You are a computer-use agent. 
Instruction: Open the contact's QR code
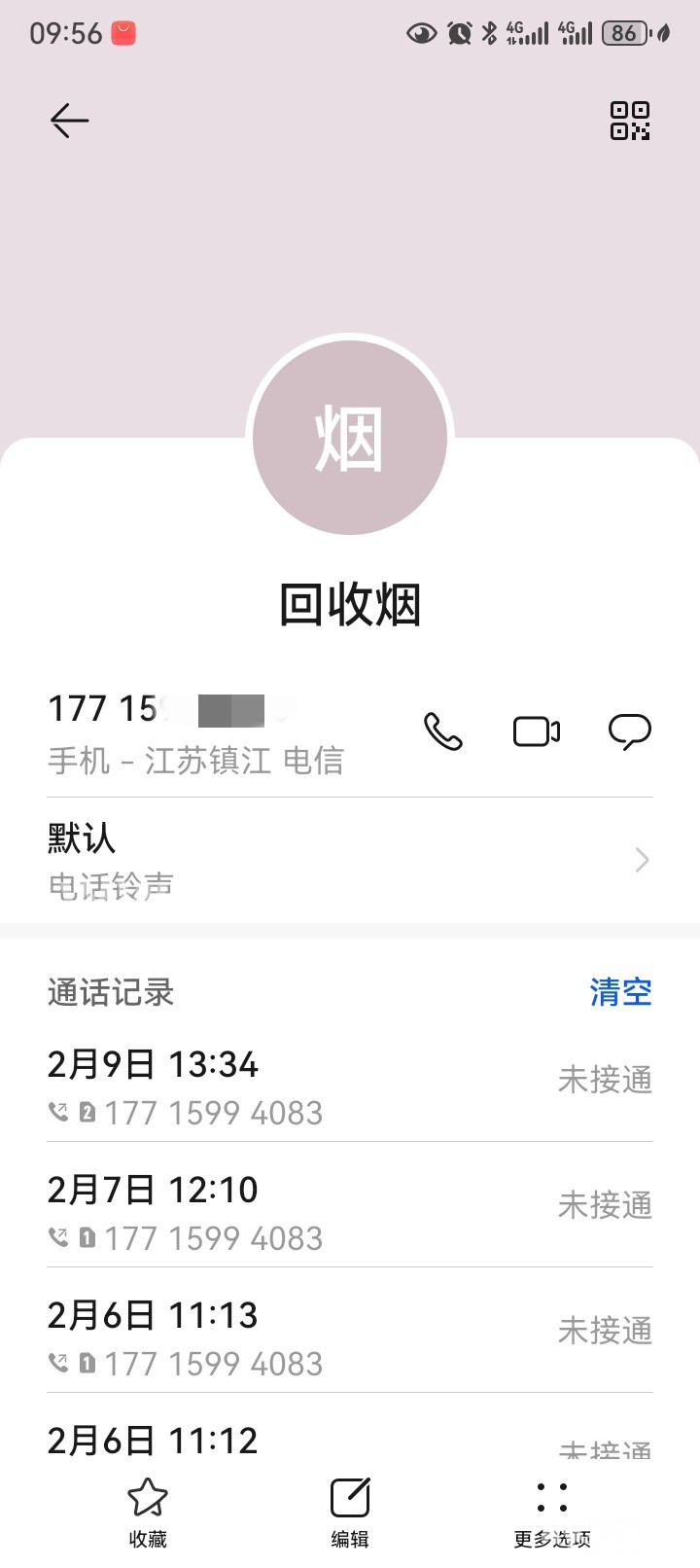point(630,121)
